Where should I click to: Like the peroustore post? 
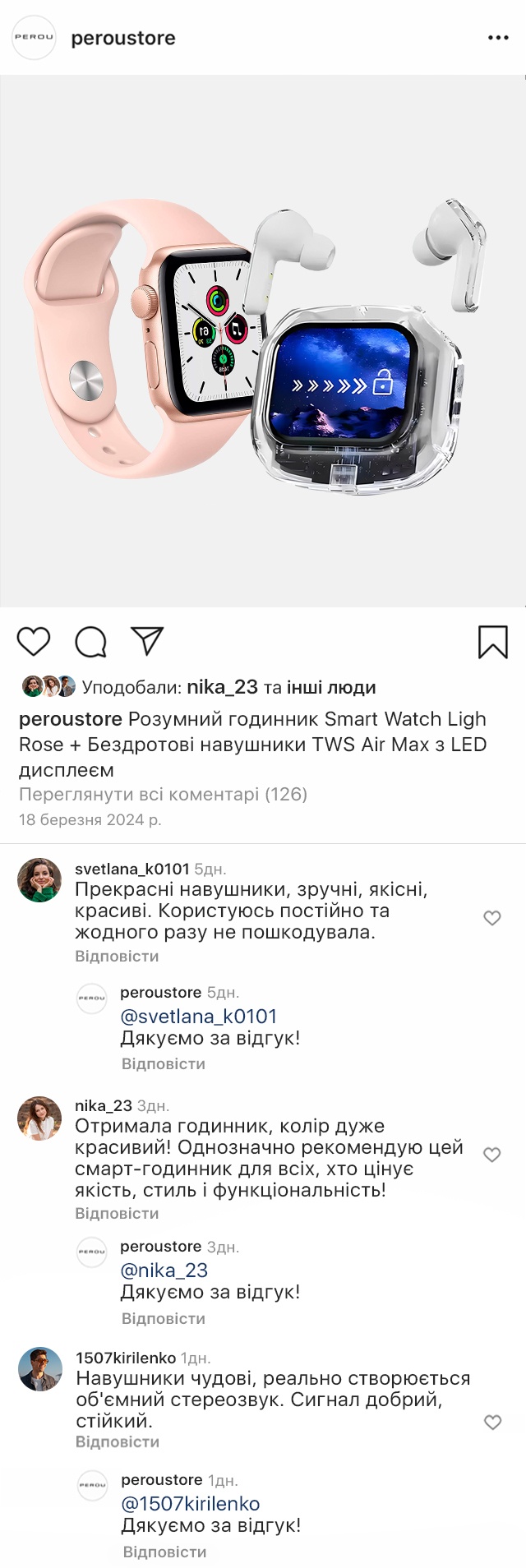tap(34, 642)
